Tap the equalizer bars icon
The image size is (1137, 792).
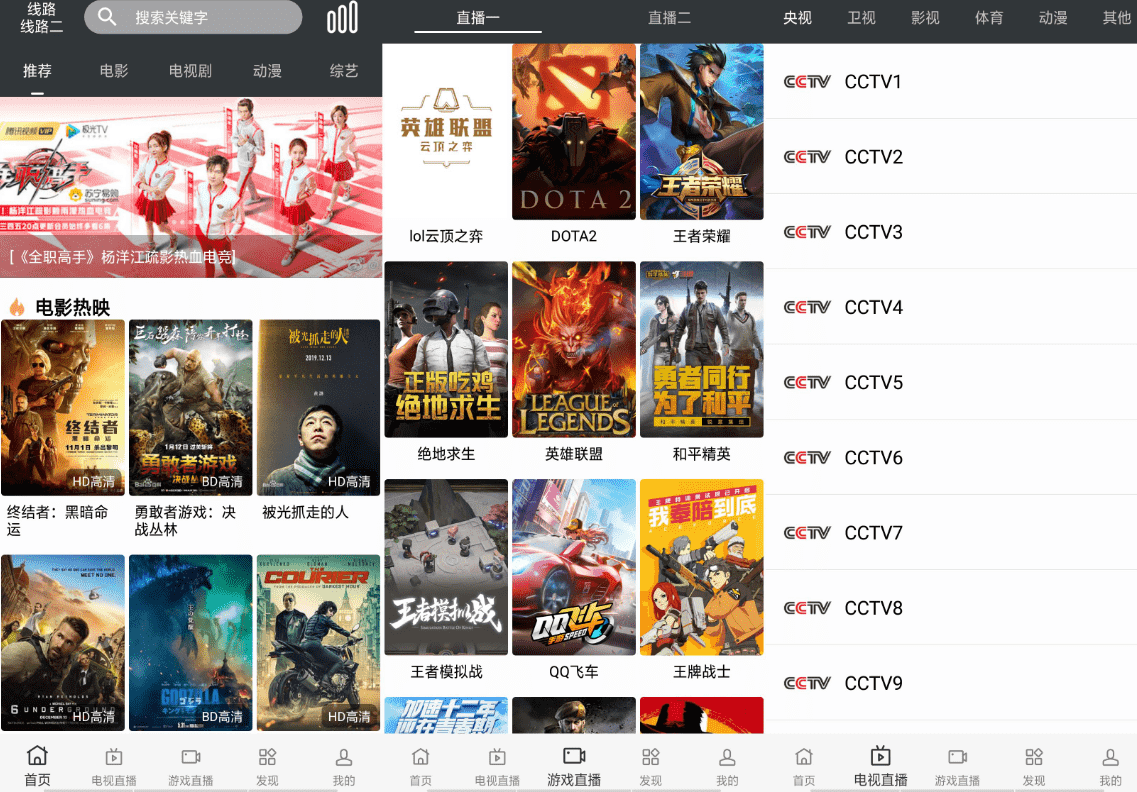(x=342, y=17)
